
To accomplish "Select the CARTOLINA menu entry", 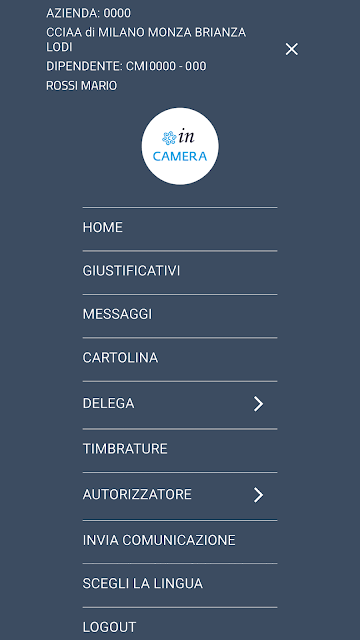I will 180,360.
